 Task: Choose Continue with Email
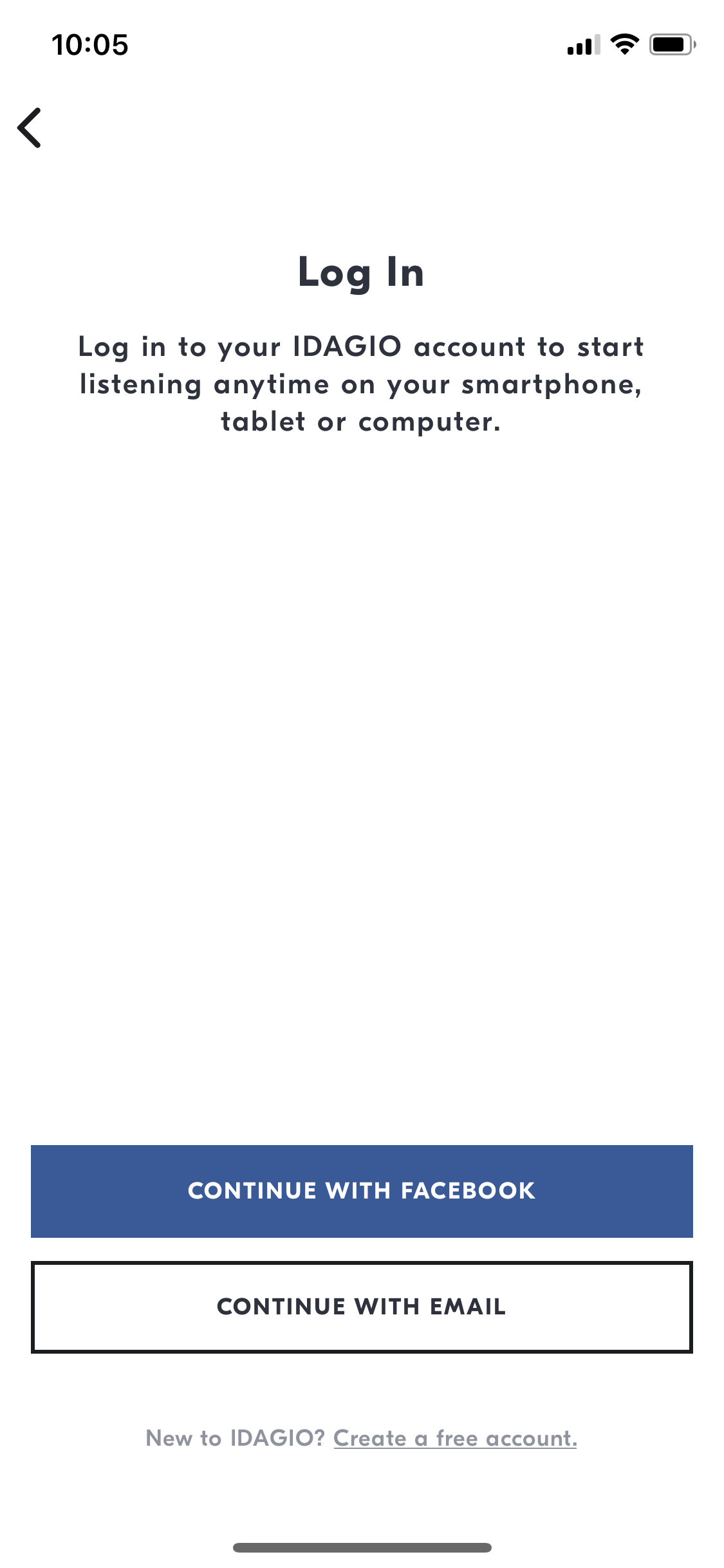click(362, 1307)
